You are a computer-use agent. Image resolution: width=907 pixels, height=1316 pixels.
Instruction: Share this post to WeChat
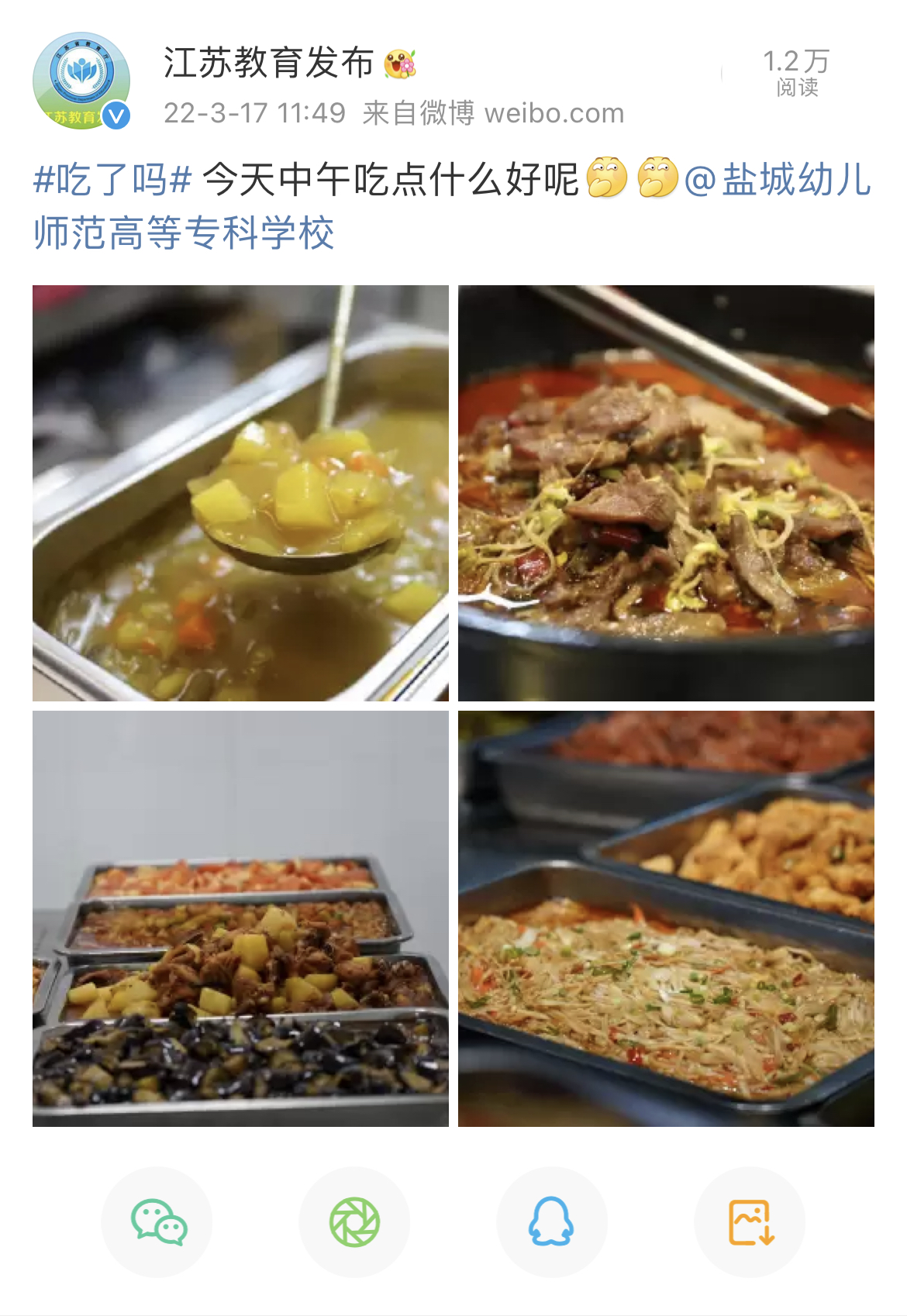(157, 1222)
